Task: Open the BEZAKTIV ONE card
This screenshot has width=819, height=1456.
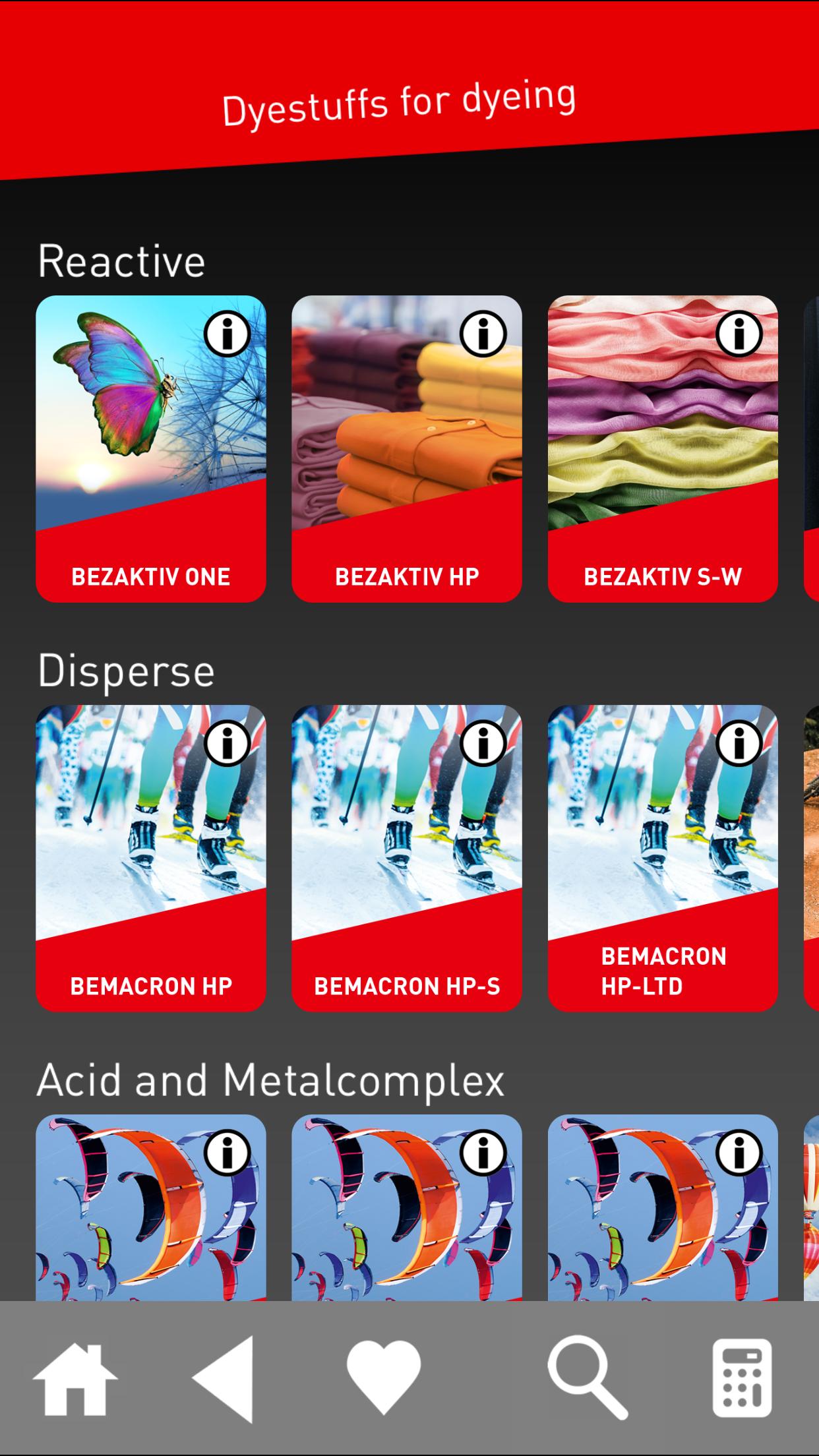Action: click(151, 448)
